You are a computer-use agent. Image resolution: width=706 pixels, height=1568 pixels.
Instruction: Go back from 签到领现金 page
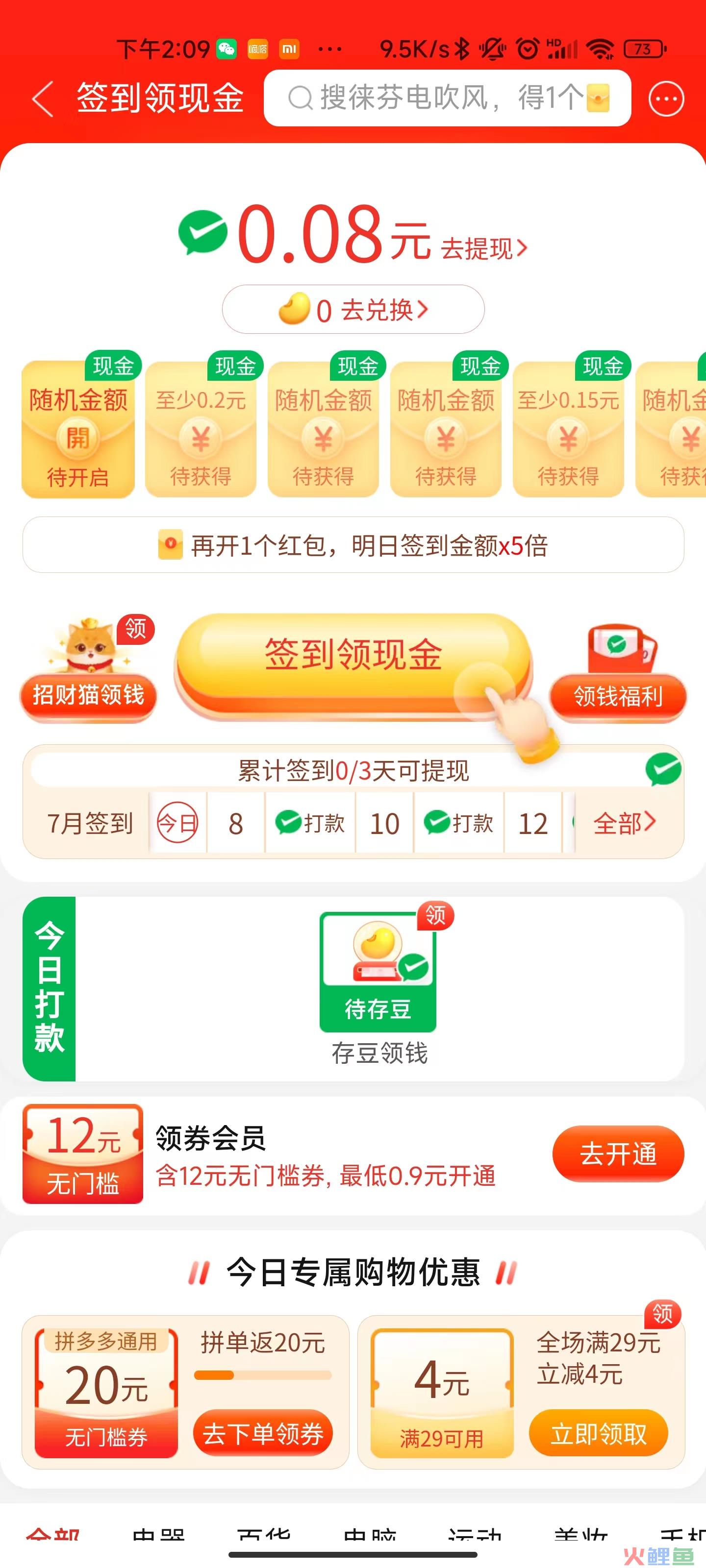click(43, 98)
